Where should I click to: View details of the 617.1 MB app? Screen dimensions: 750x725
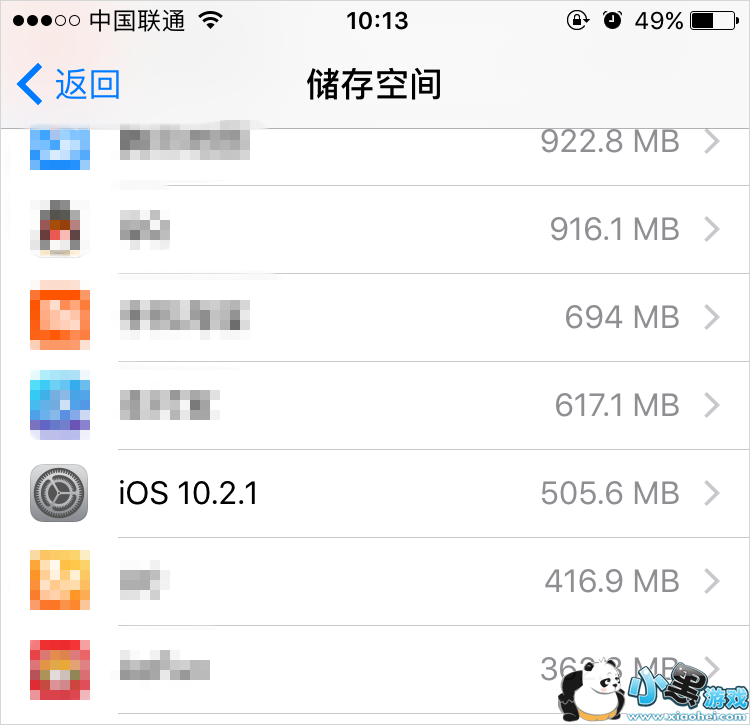375,405
